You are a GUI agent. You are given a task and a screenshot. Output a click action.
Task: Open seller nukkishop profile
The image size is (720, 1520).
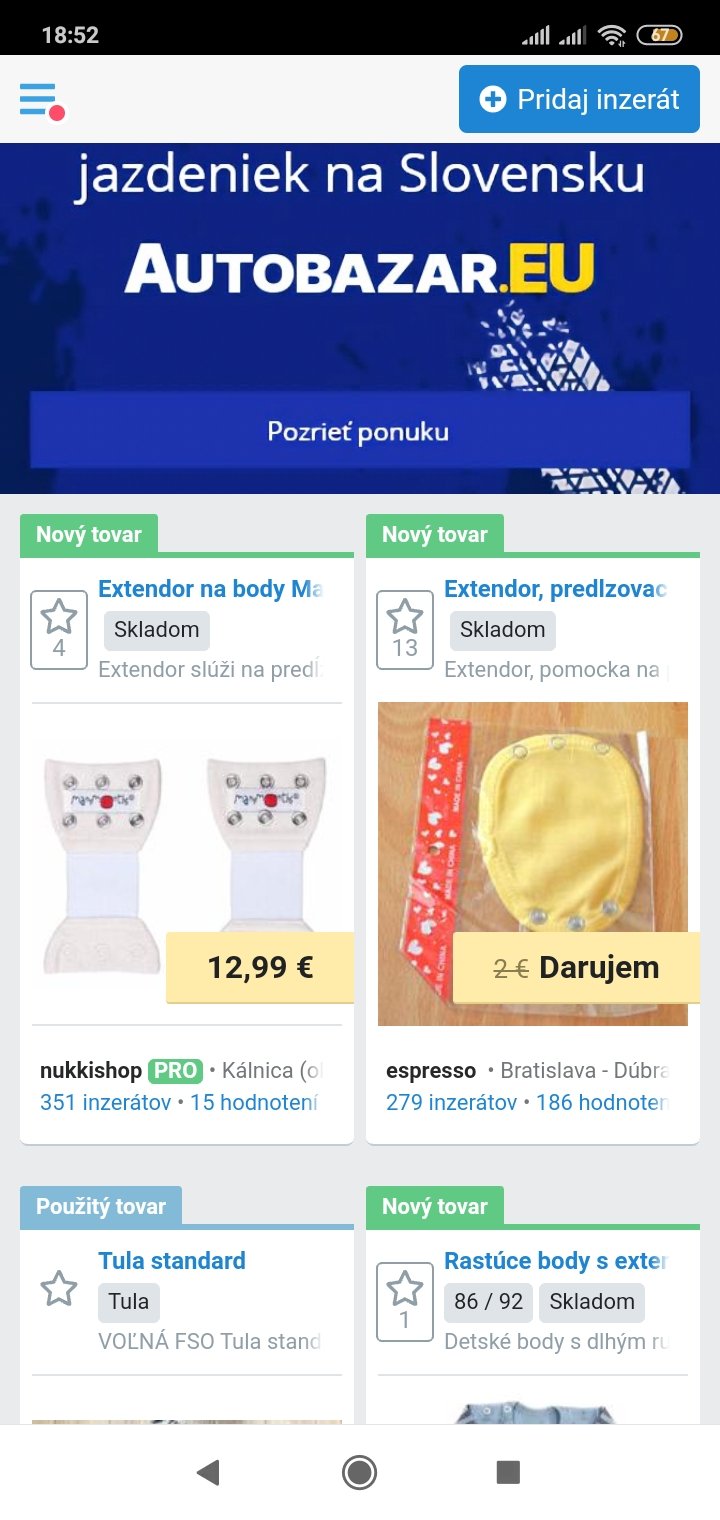click(x=91, y=1071)
